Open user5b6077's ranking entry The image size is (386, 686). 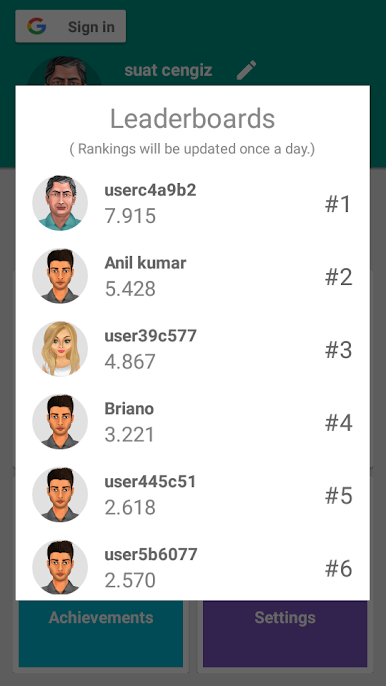tap(193, 566)
